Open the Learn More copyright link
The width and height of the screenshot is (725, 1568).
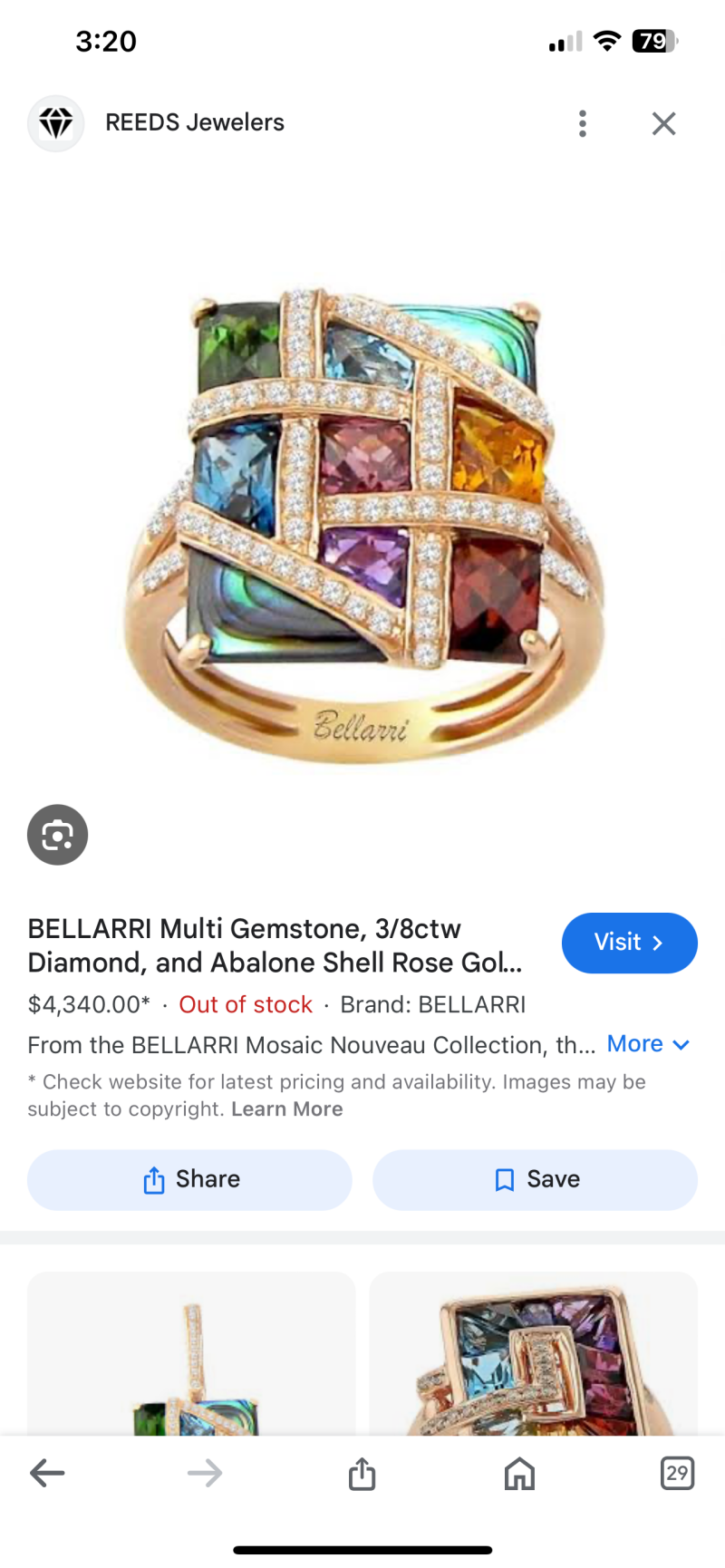click(286, 1109)
